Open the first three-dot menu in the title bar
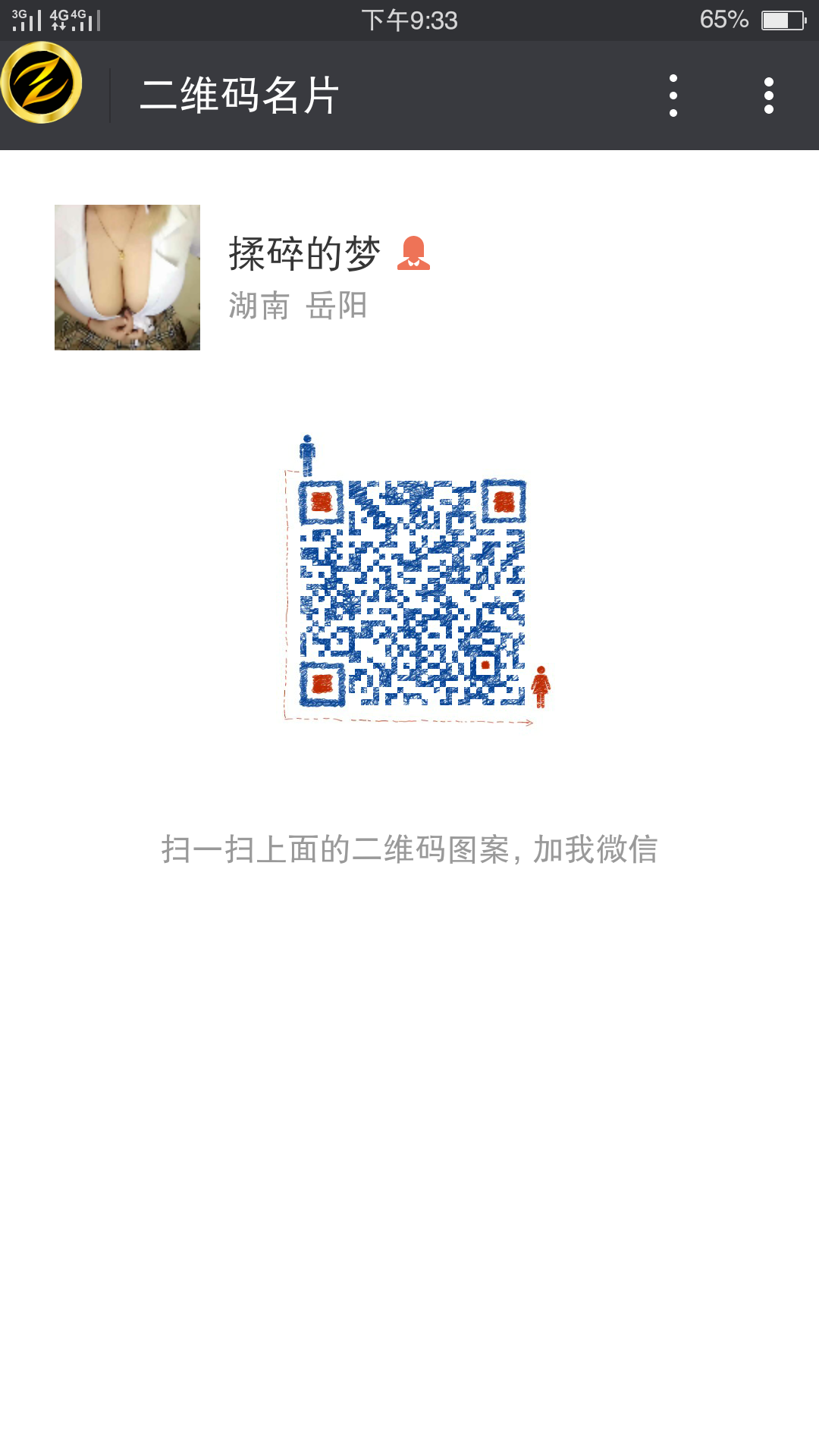The image size is (819, 1456). 673,96
